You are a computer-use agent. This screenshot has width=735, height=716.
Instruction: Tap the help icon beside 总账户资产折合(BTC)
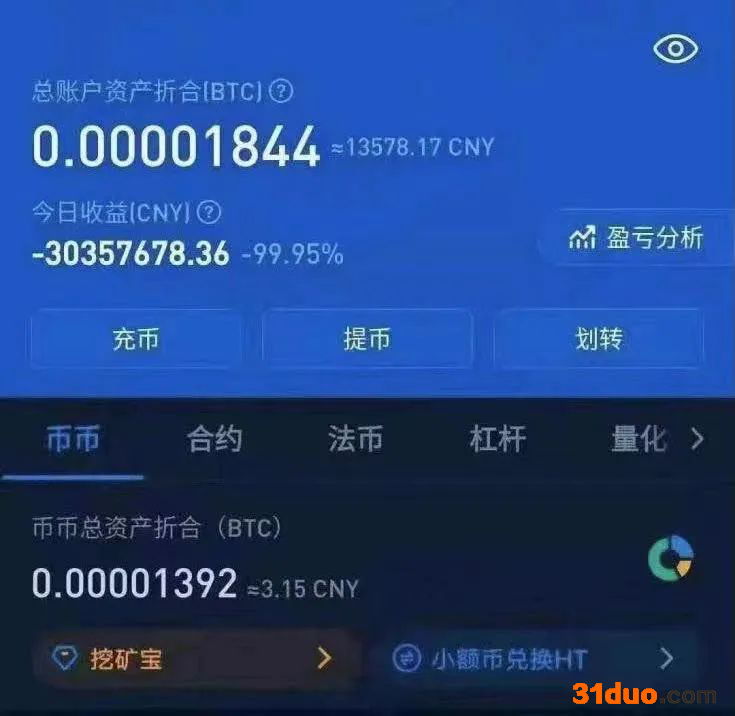[x=282, y=92]
